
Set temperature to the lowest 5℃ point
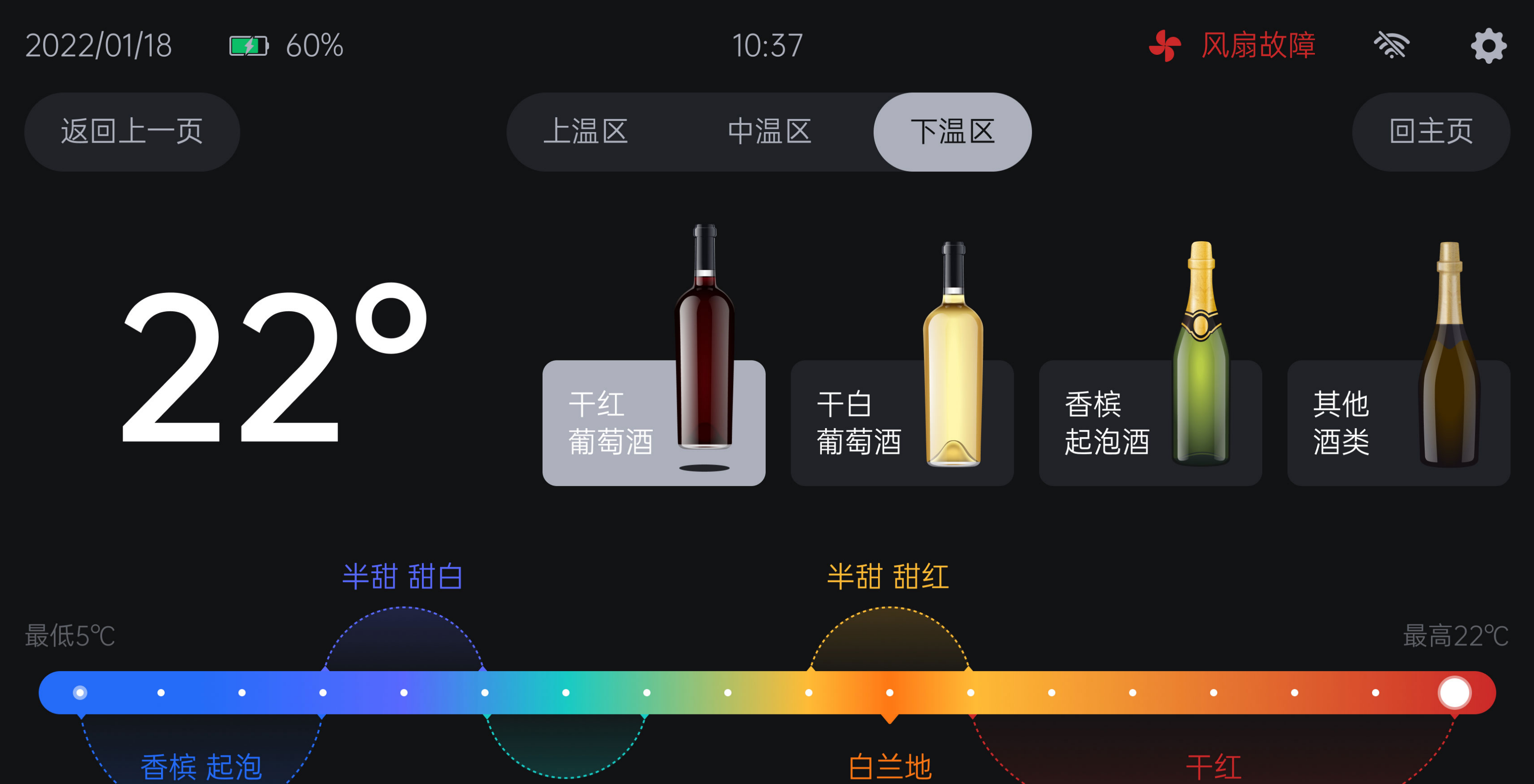coord(80,692)
